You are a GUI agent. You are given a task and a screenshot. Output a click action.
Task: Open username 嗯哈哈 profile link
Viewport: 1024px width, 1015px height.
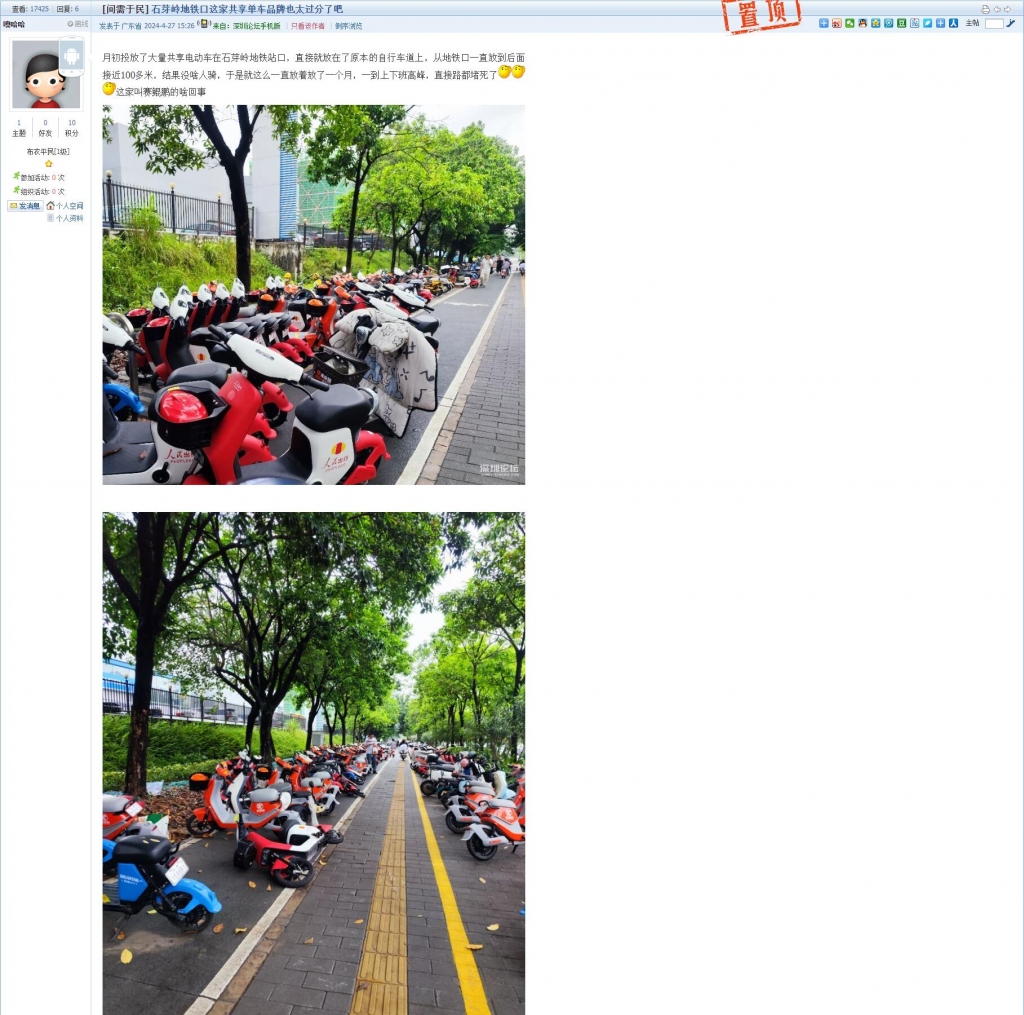(14, 24)
